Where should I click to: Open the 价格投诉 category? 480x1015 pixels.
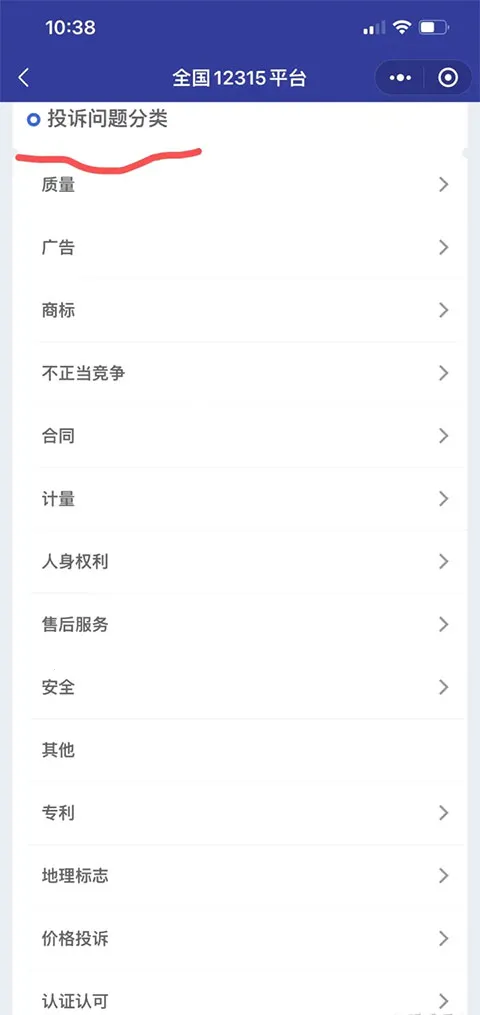240,938
